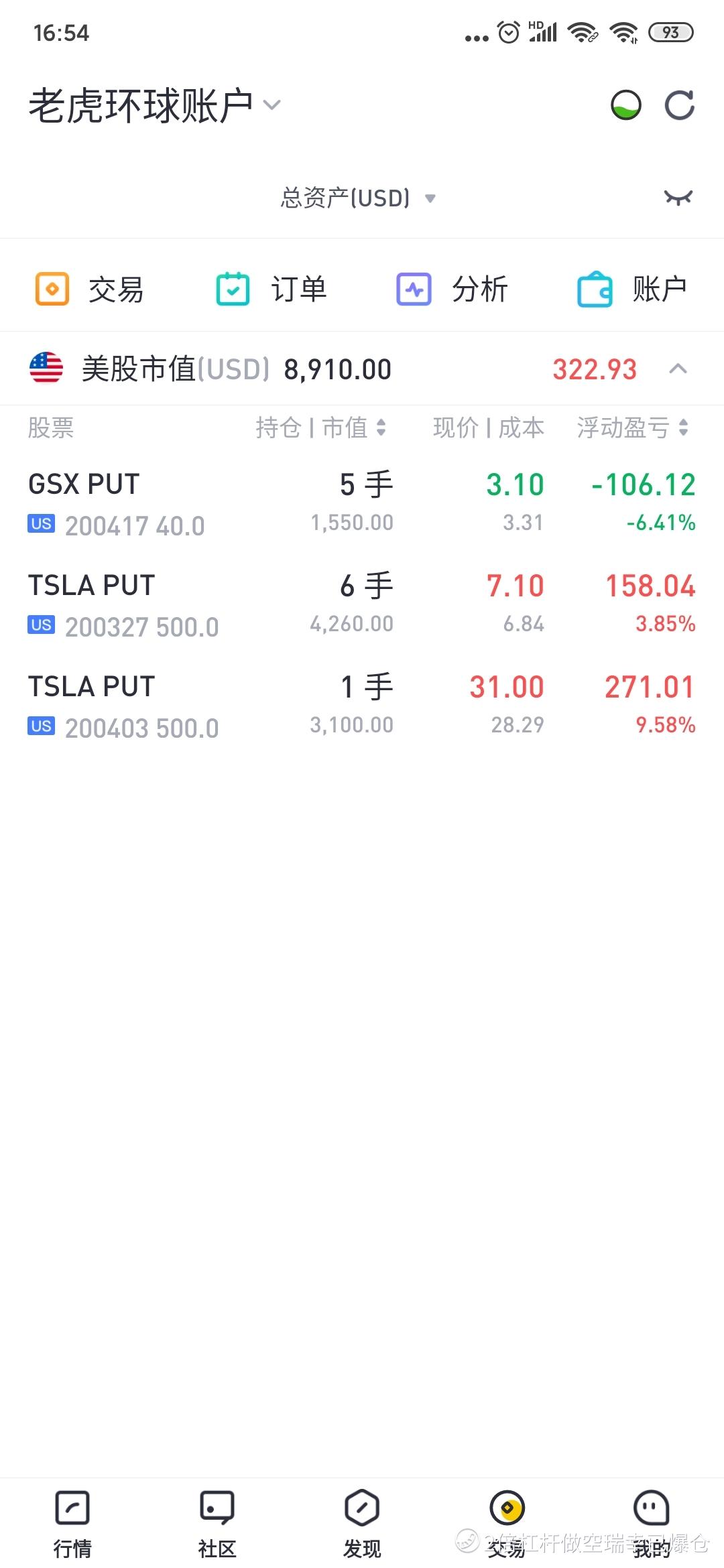724x1568 pixels.
Task: Open the green-filled circle icon
Action: click(626, 105)
